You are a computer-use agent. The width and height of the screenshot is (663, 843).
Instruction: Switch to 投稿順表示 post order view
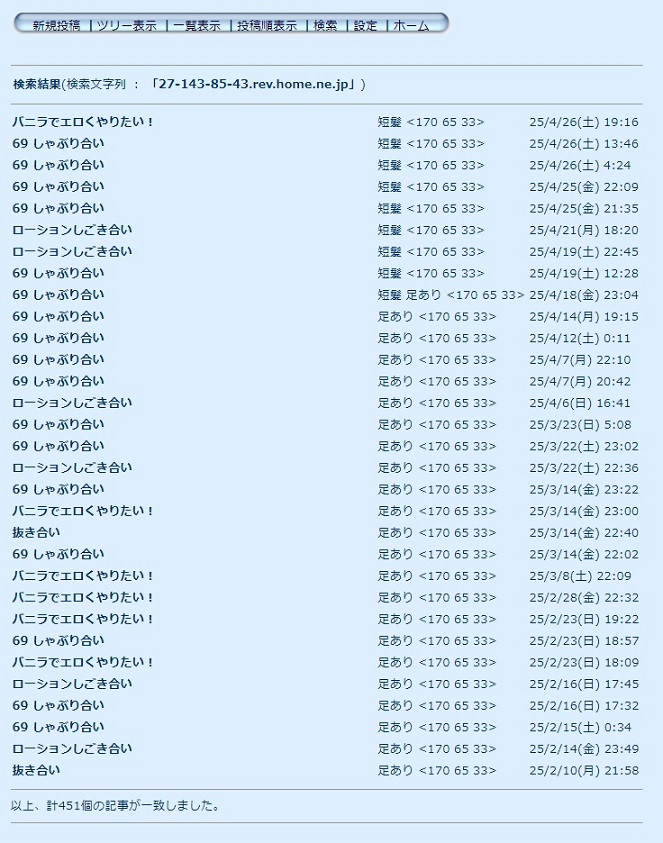[266, 26]
